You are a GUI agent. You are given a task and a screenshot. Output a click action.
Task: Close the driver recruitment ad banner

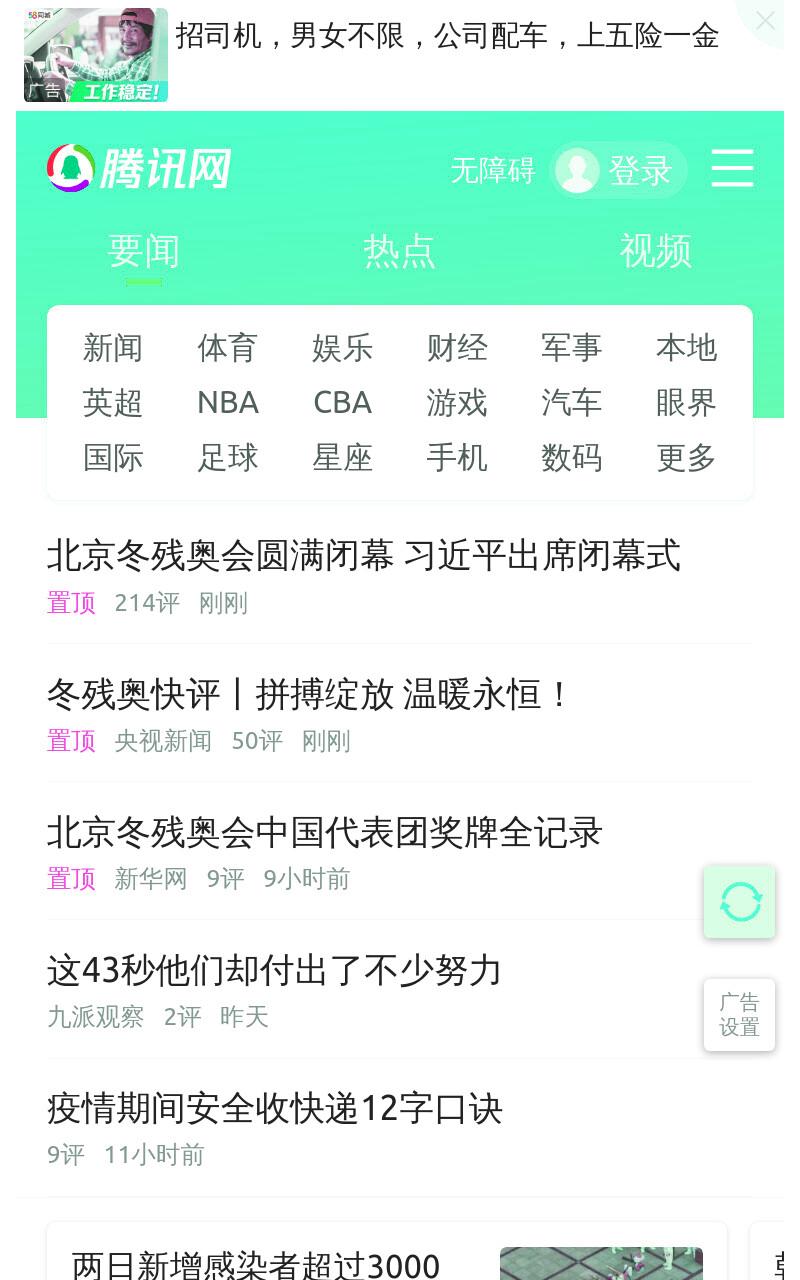coord(765,20)
